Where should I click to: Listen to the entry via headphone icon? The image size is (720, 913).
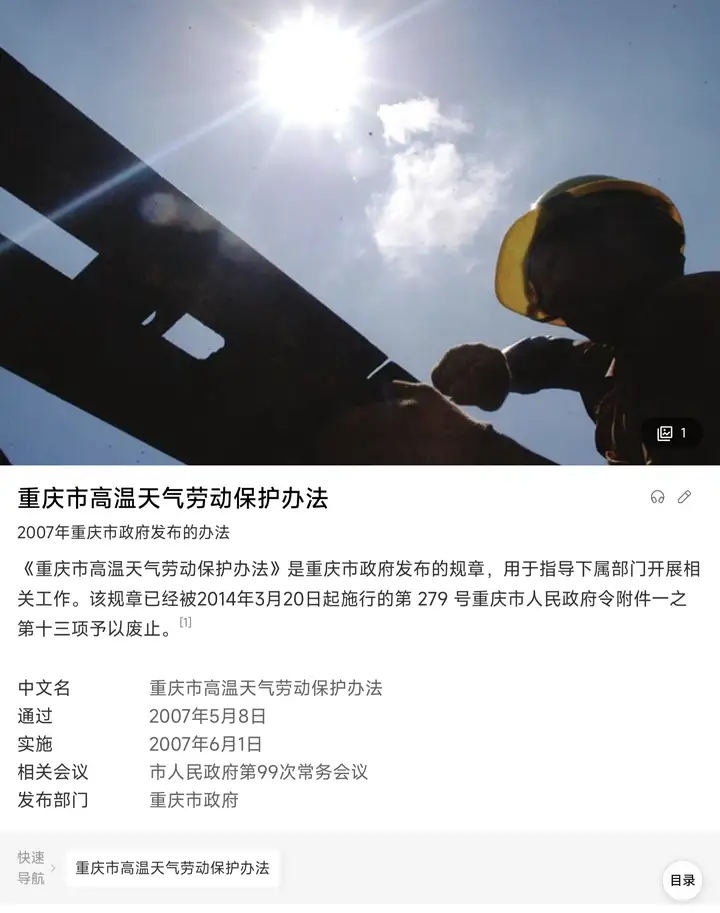click(x=657, y=497)
